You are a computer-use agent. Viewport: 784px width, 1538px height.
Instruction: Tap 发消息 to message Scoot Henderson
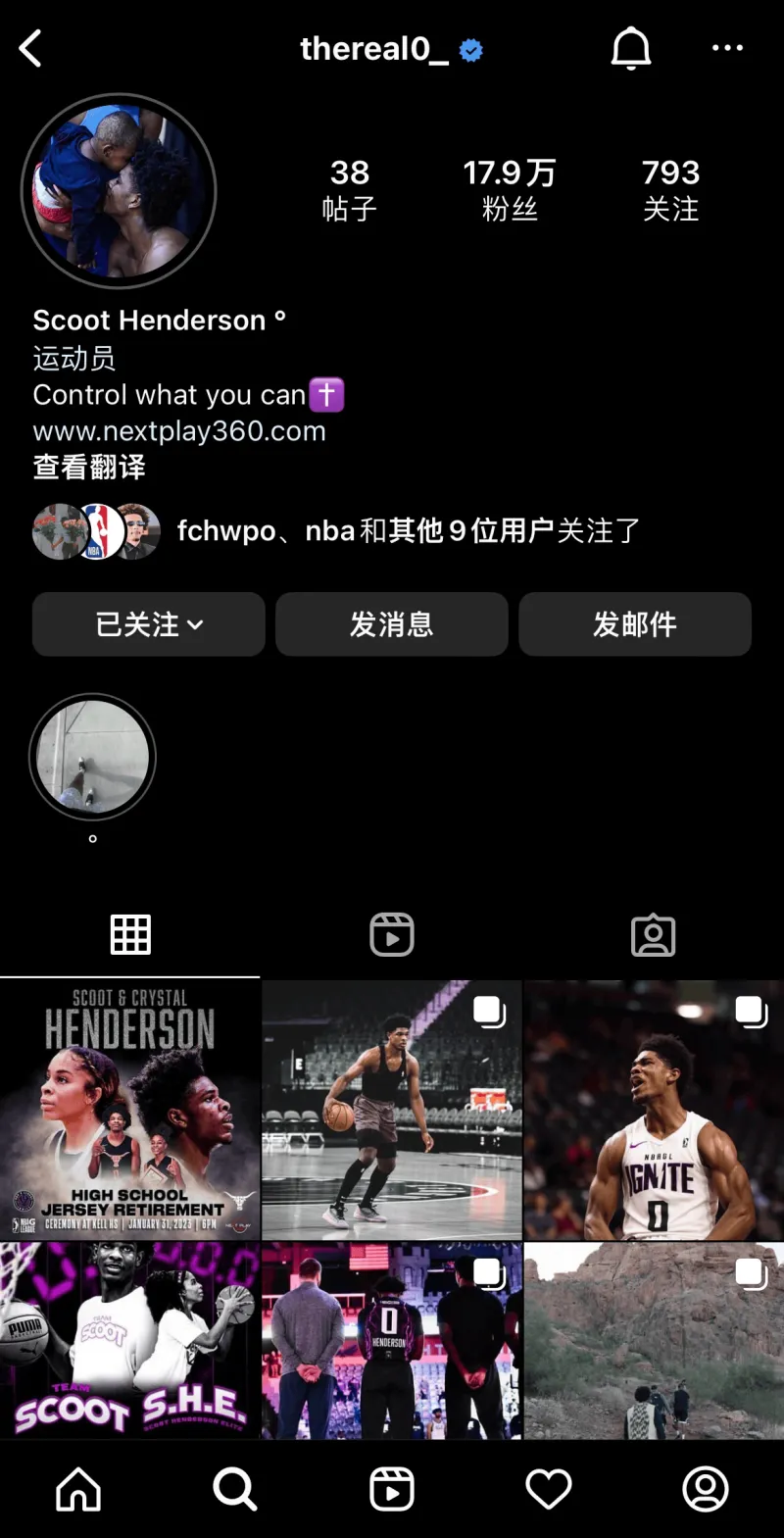pos(392,624)
